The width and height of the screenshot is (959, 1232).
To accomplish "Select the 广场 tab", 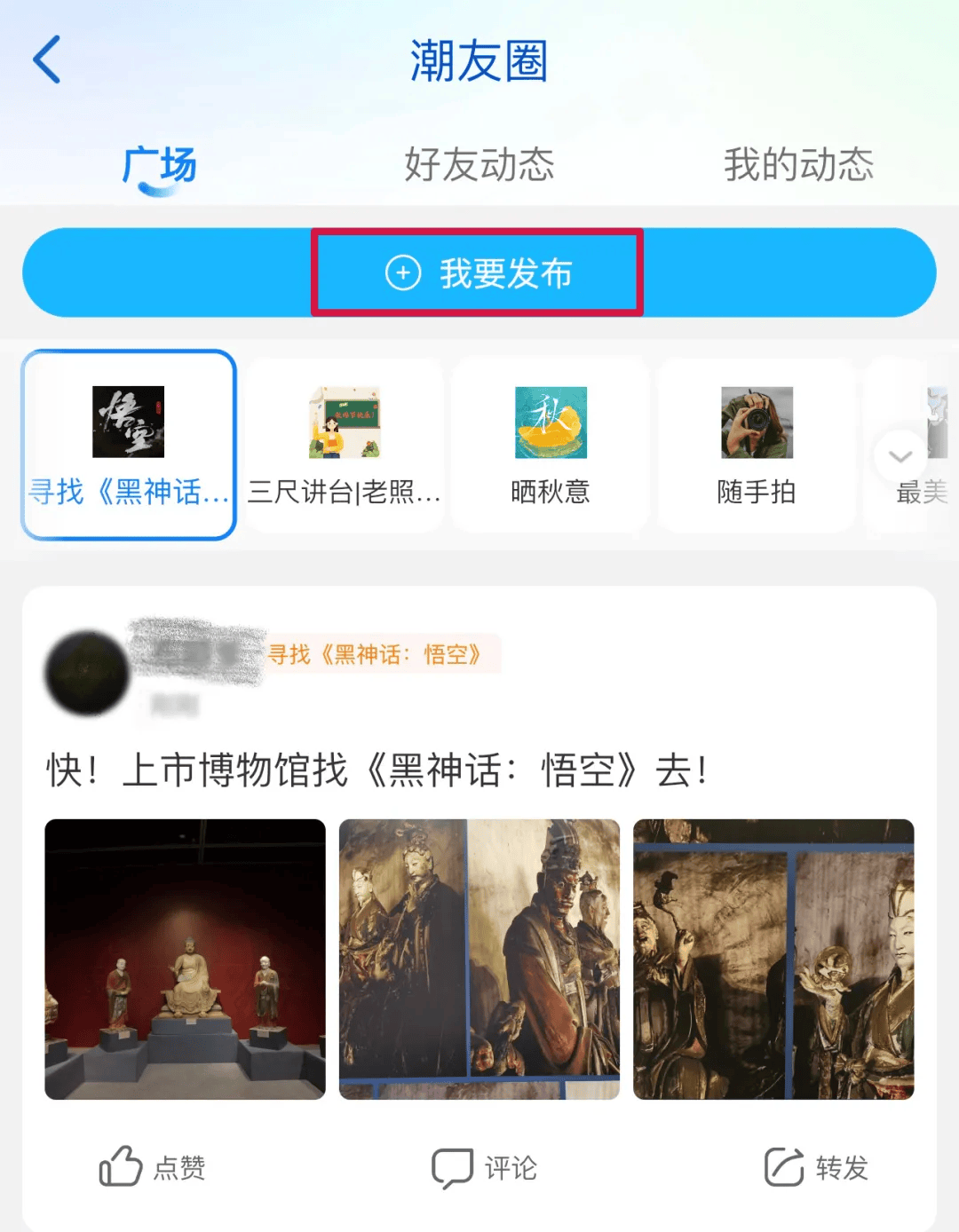I will point(160,166).
